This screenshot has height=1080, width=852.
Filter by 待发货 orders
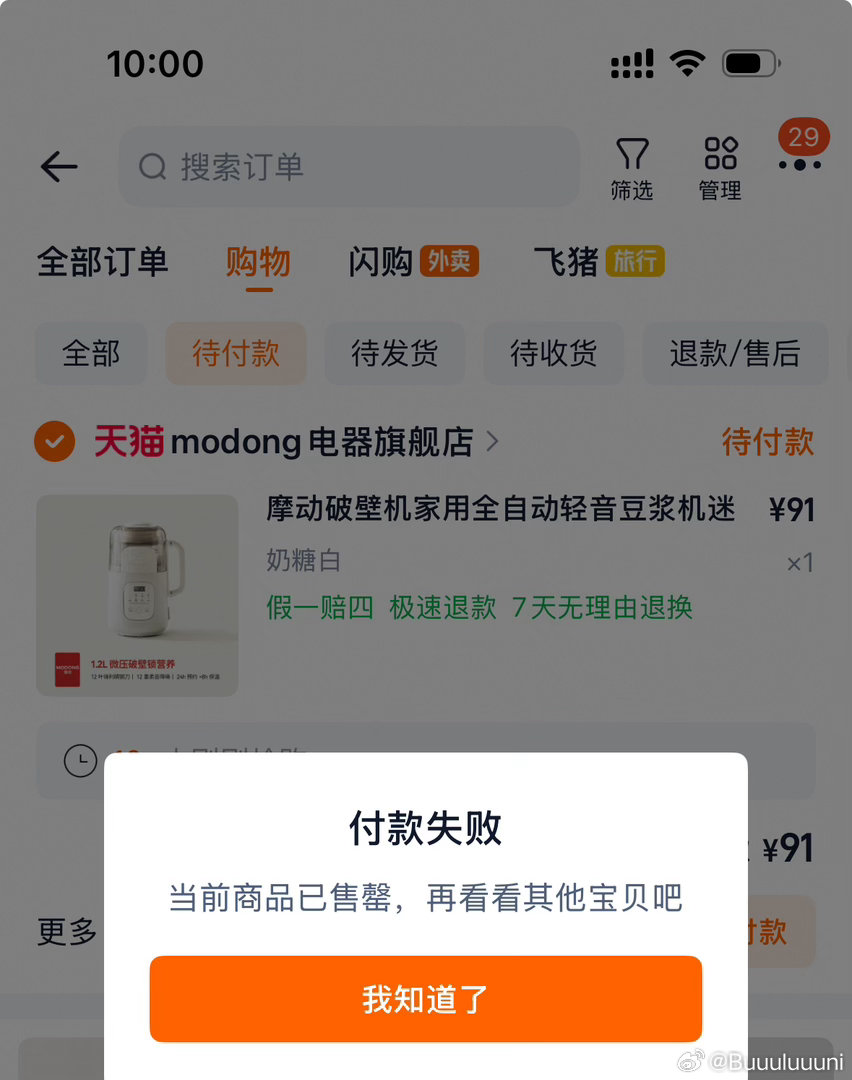(x=394, y=353)
